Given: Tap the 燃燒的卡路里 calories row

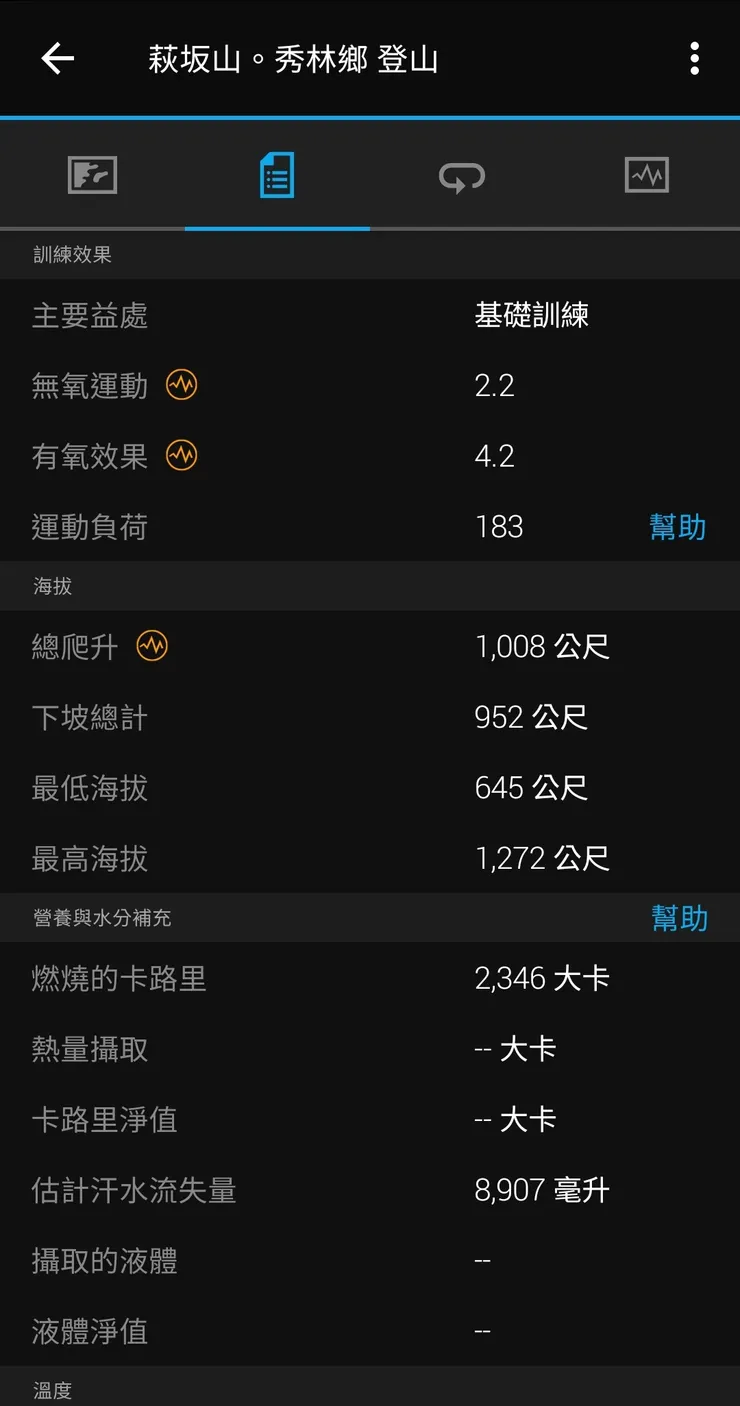Looking at the screenshot, I should [370, 978].
